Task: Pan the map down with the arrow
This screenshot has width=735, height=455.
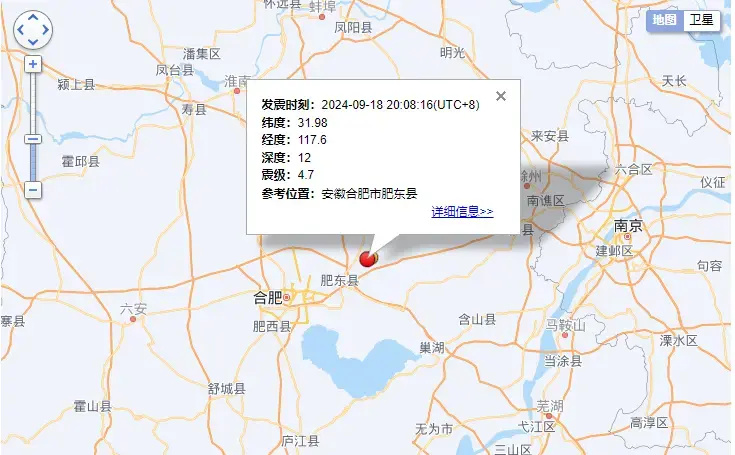Action: pos(32,42)
